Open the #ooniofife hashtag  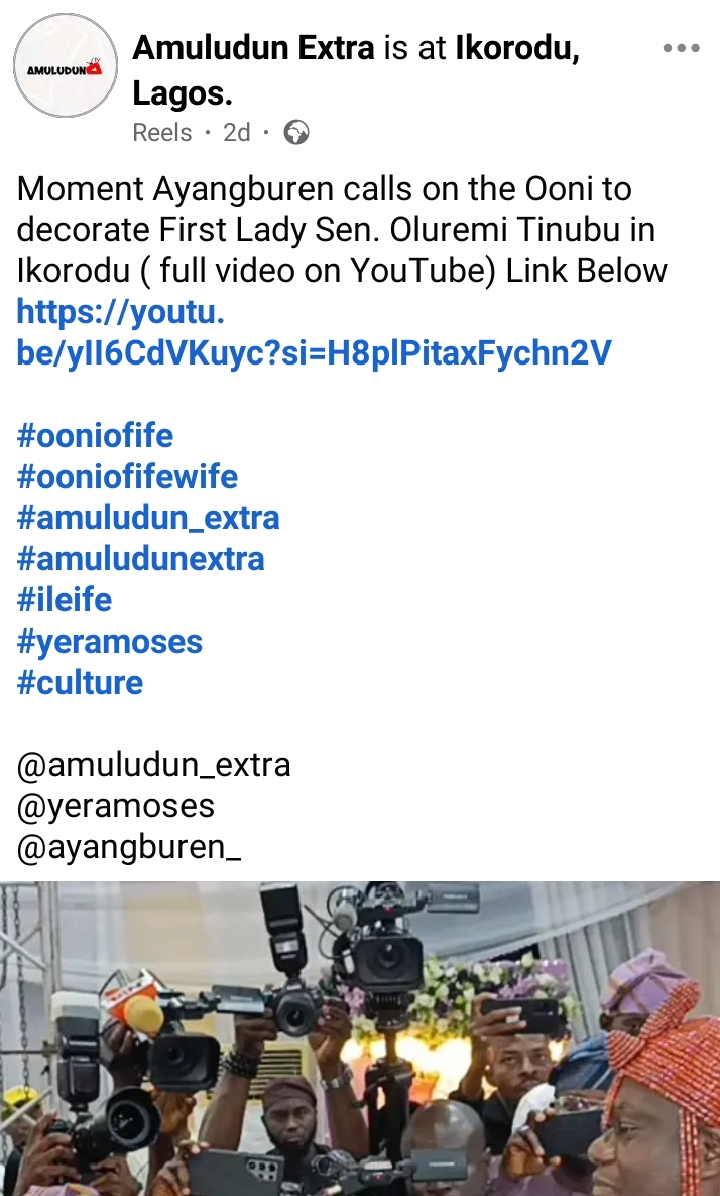click(95, 436)
